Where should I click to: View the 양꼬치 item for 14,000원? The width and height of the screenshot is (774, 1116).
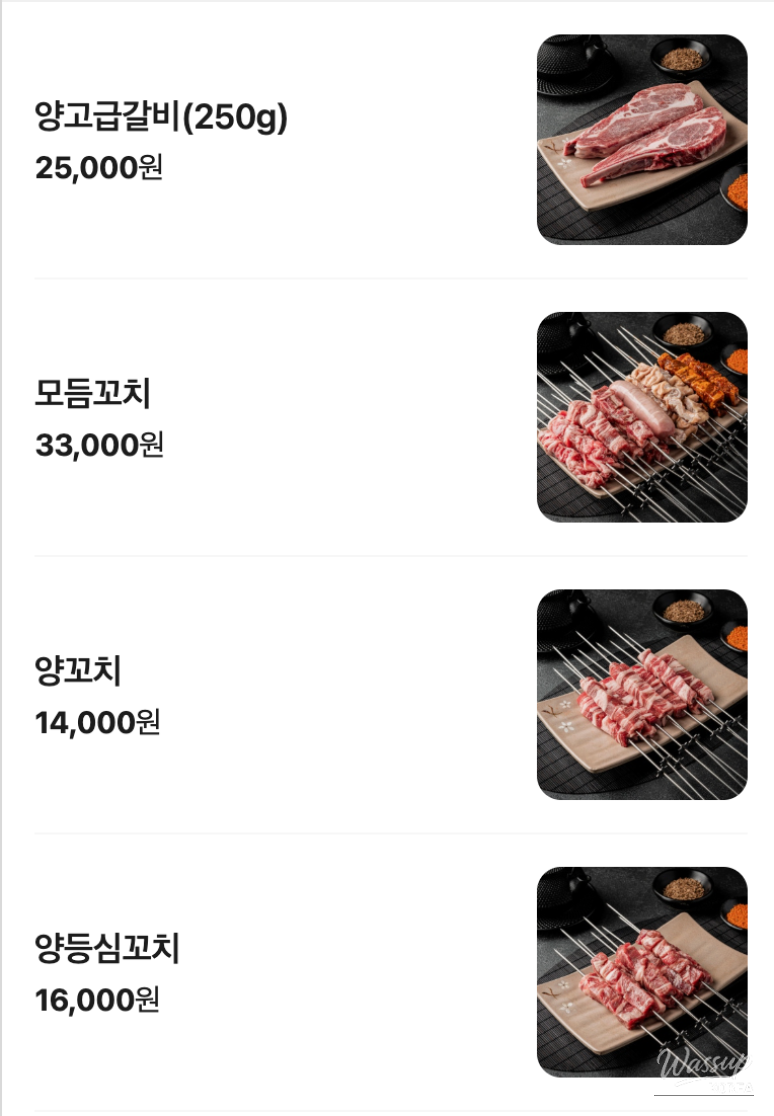click(78, 671)
